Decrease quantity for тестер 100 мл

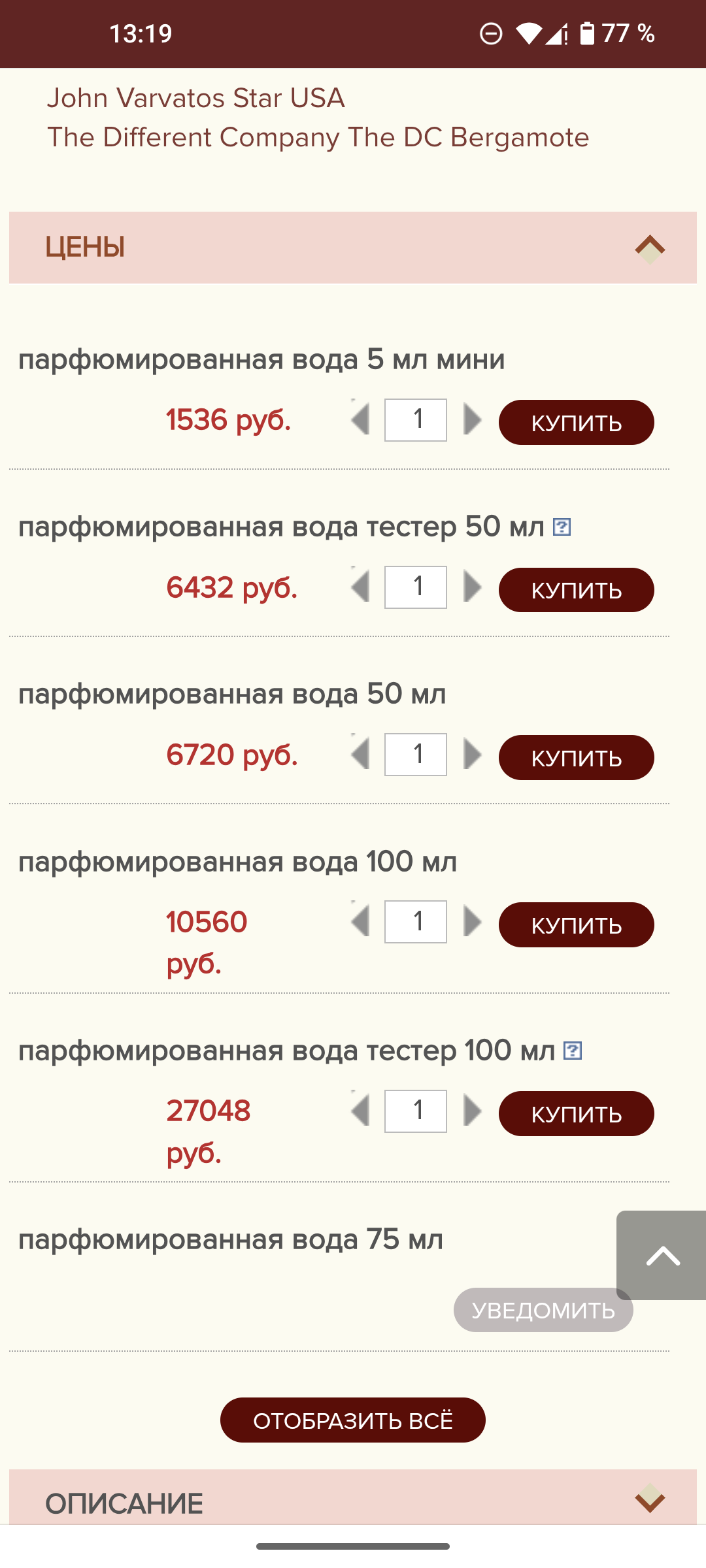(x=360, y=1111)
